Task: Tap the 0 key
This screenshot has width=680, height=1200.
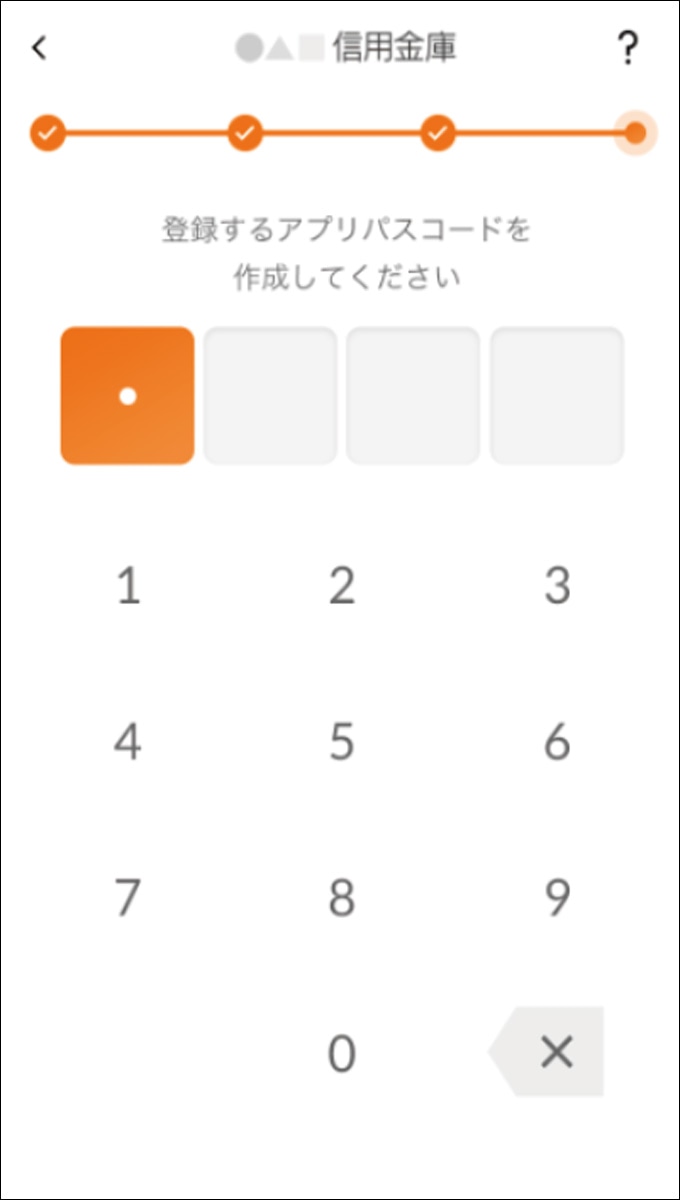Action: coord(342,1053)
